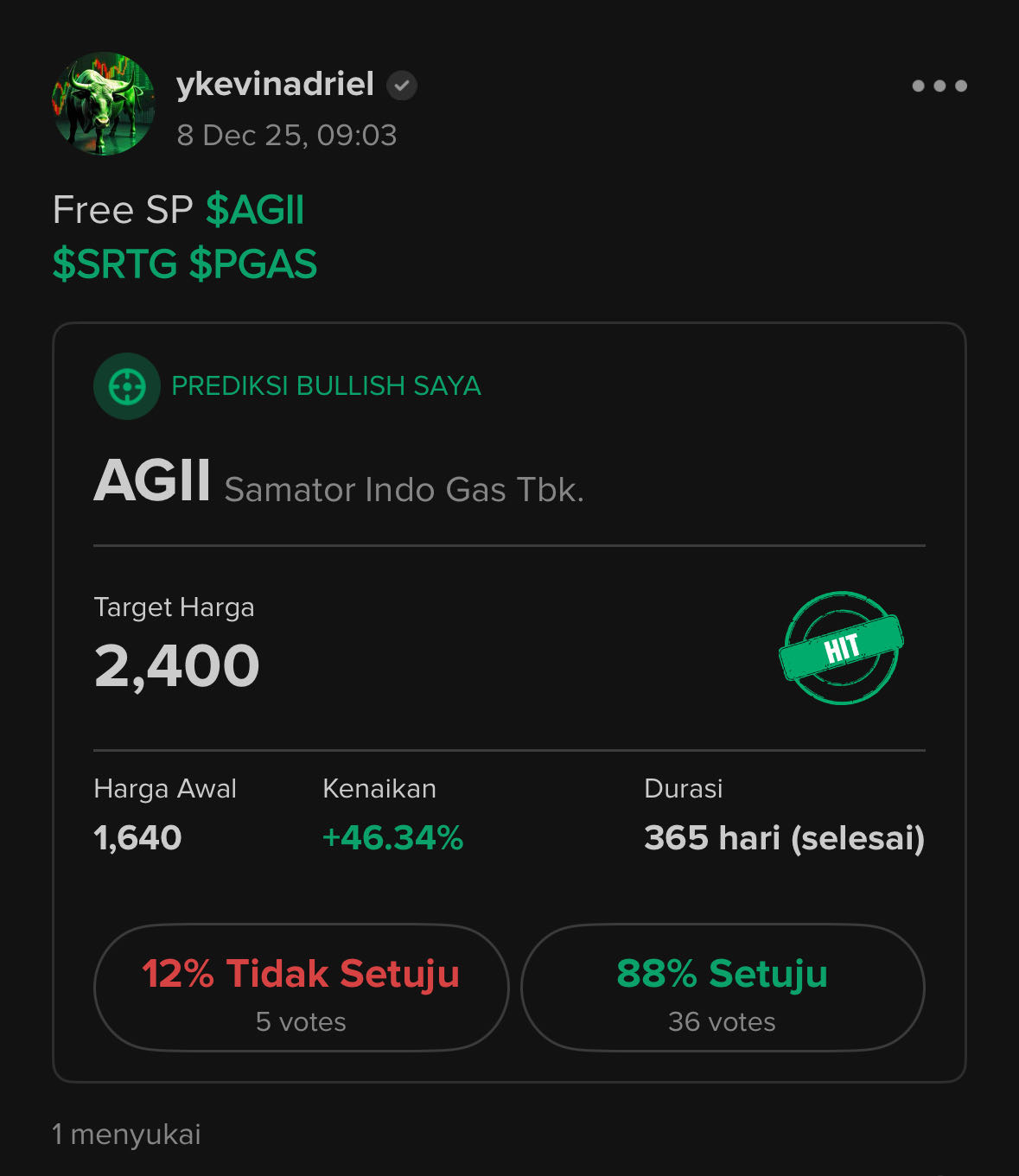1019x1176 pixels.
Task: Open the $SRTG stock ticker link
Action: (114, 264)
